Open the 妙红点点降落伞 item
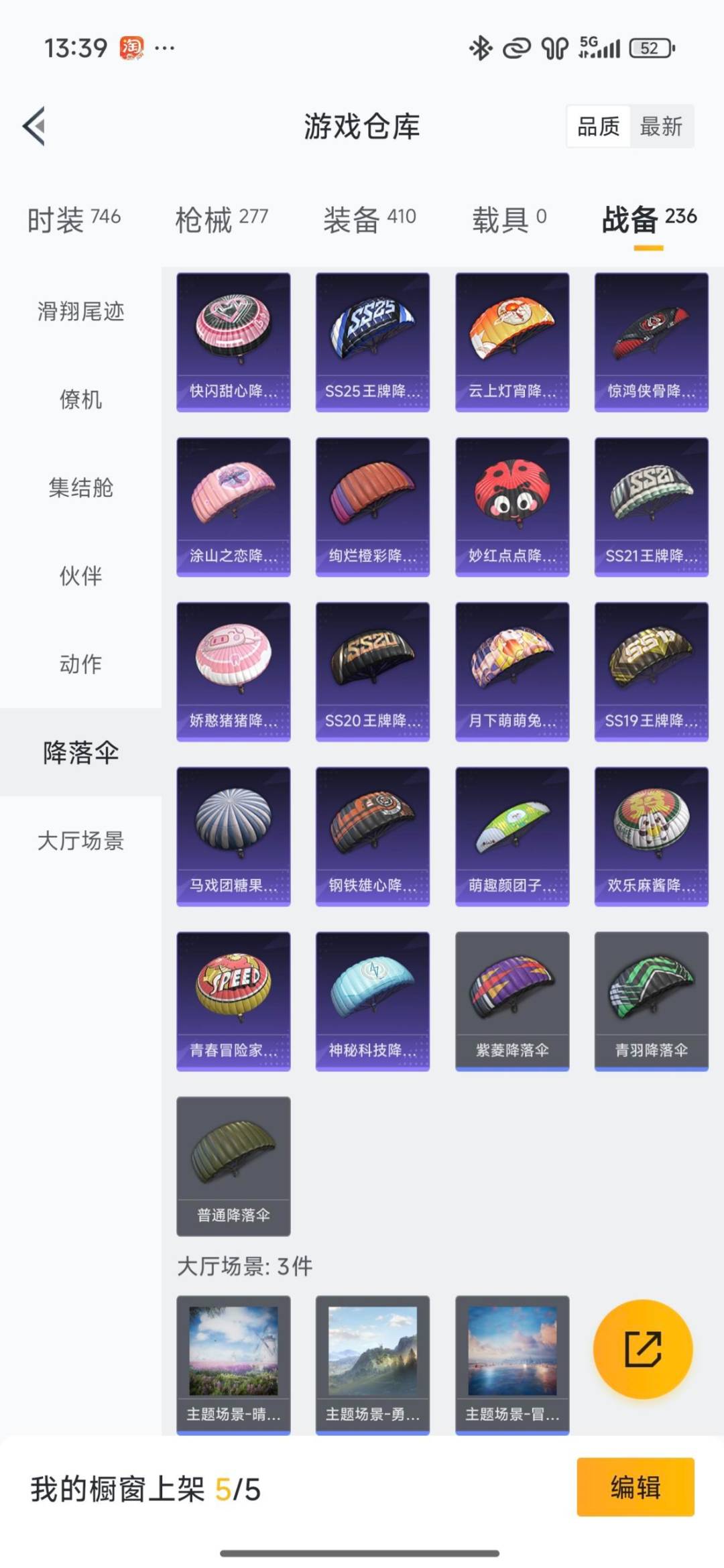Image resolution: width=724 pixels, height=1568 pixels. (x=512, y=507)
